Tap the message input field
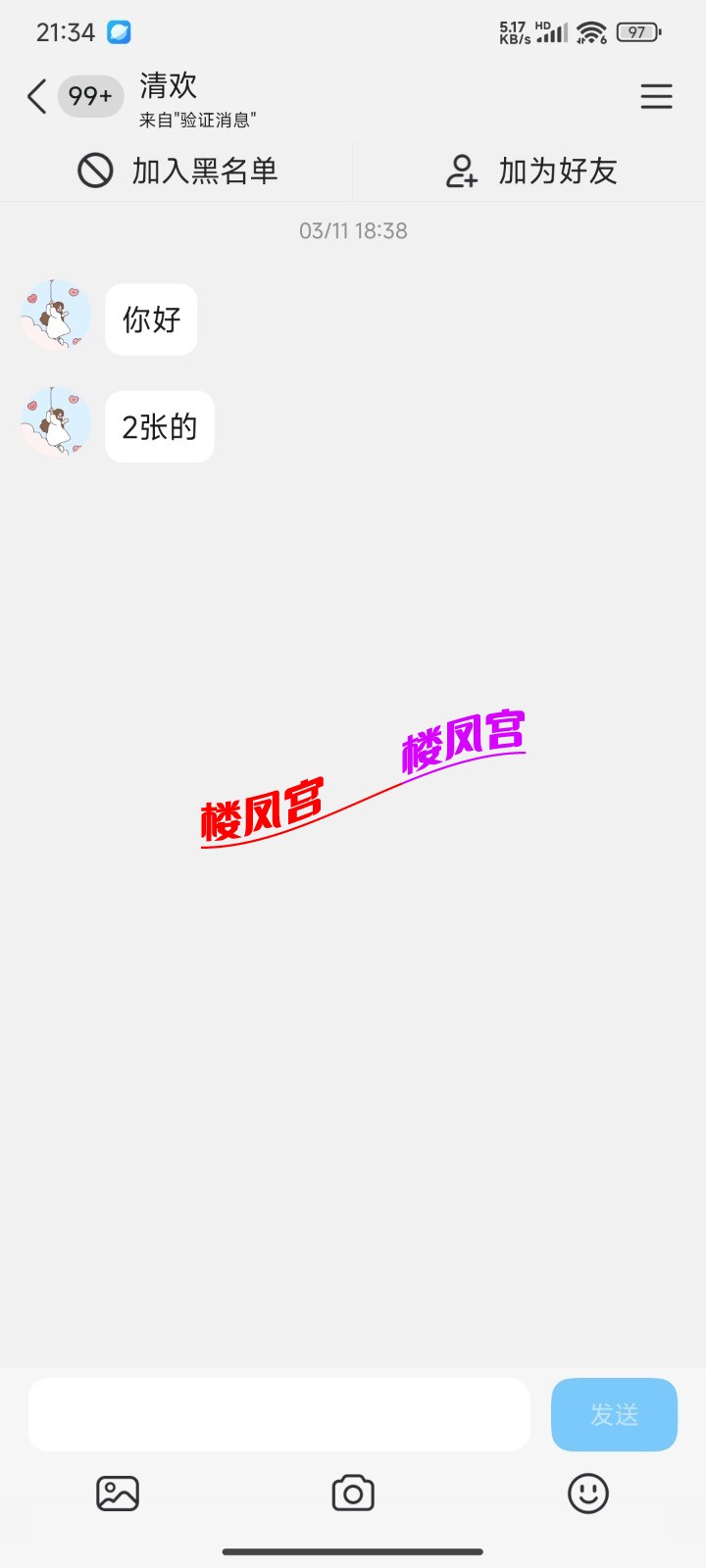This screenshot has height=1568, width=706. tap(279, 1414)
